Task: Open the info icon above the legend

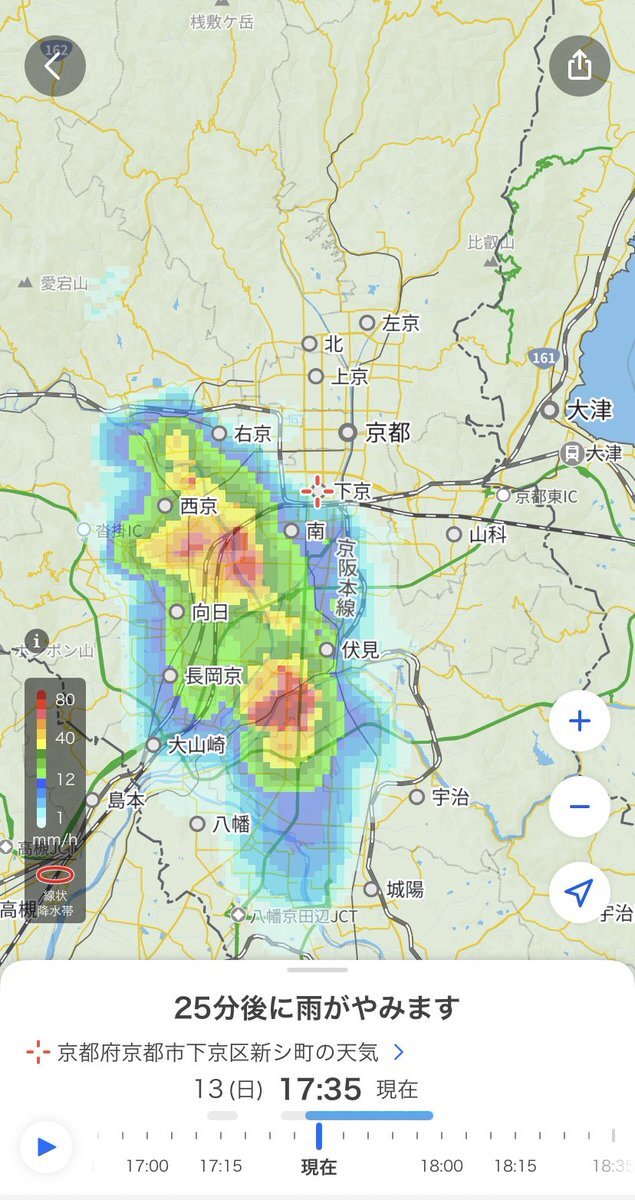Action: pos(38,640)
